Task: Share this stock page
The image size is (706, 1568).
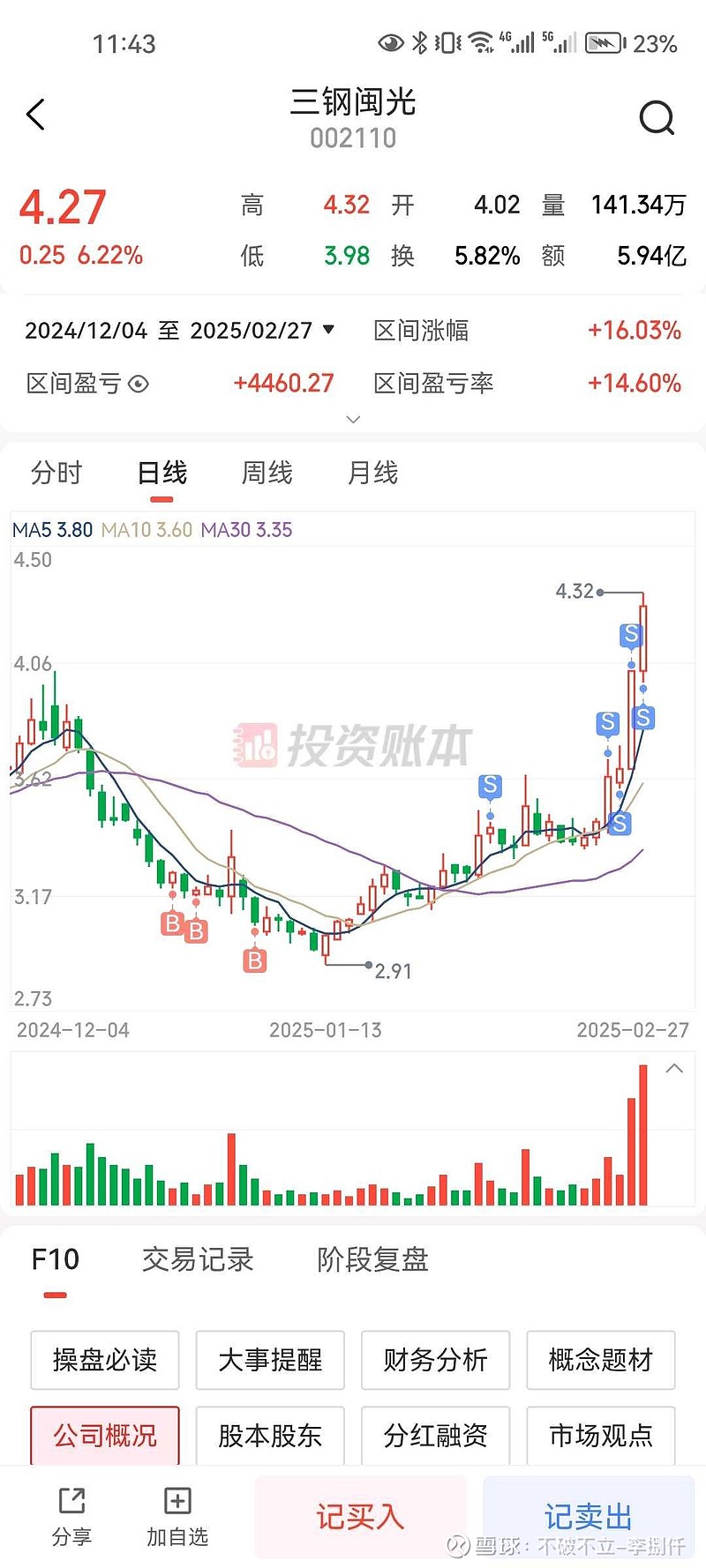Action: coord(71,1517)
